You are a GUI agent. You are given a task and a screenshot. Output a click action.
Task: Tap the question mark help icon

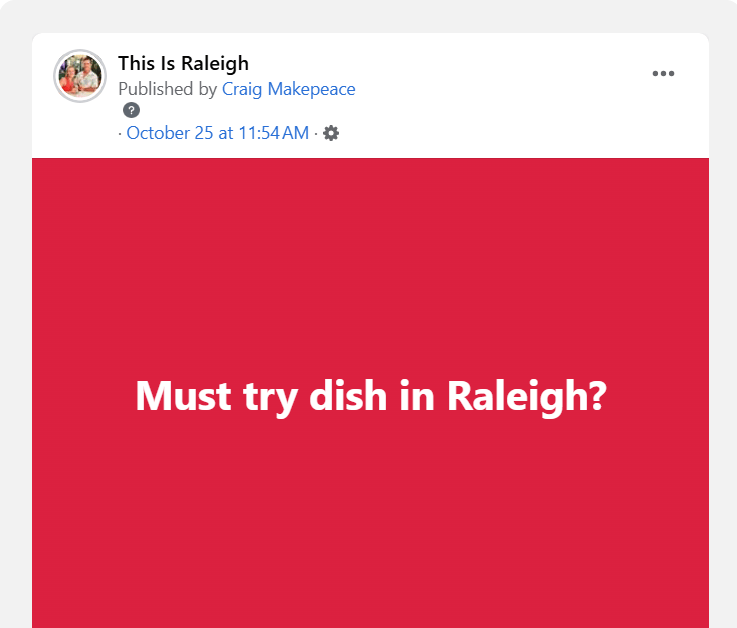pyautogui.click(x=131, y=110)
